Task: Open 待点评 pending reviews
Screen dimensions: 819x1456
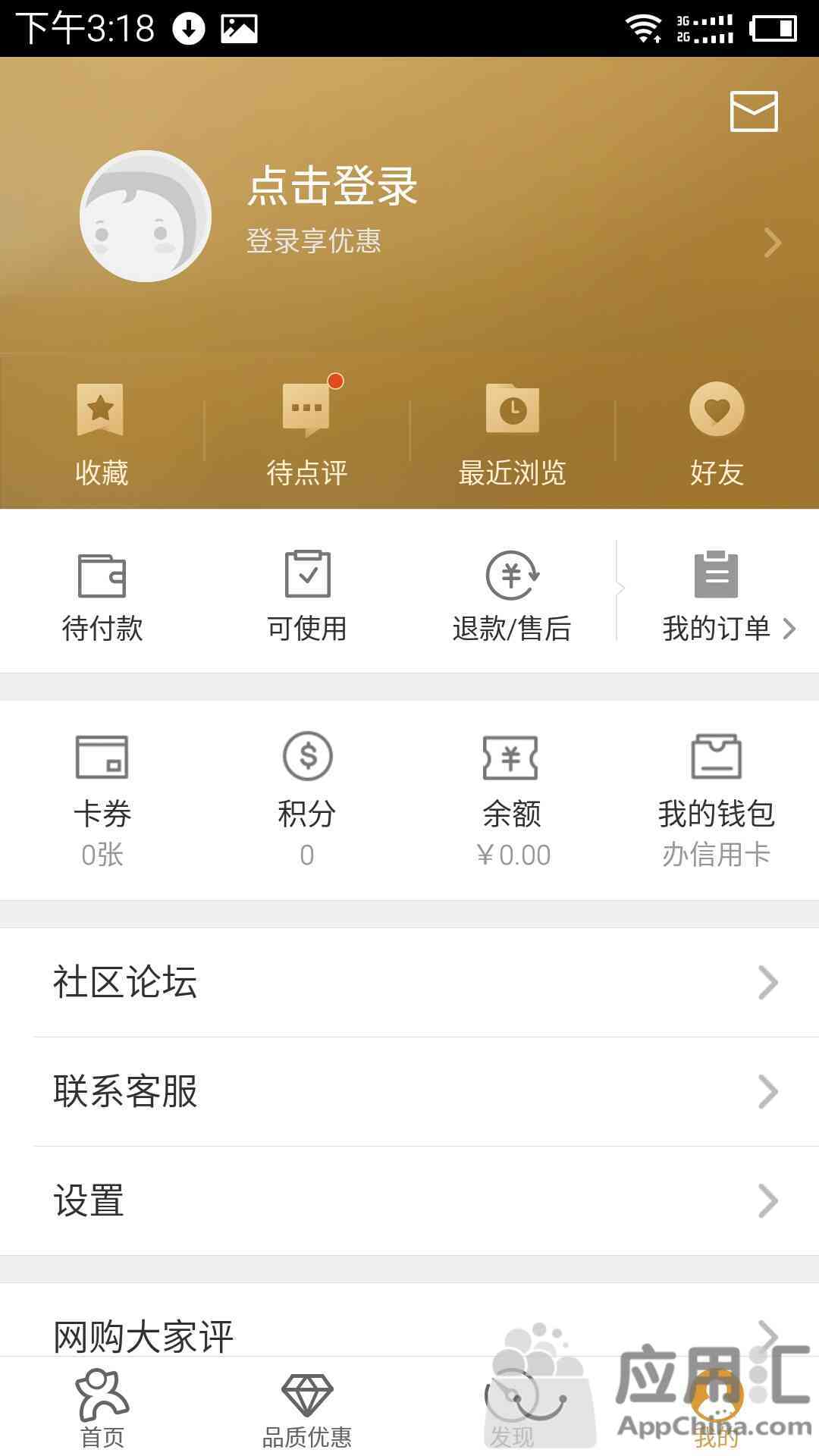Action: point(306,434)
